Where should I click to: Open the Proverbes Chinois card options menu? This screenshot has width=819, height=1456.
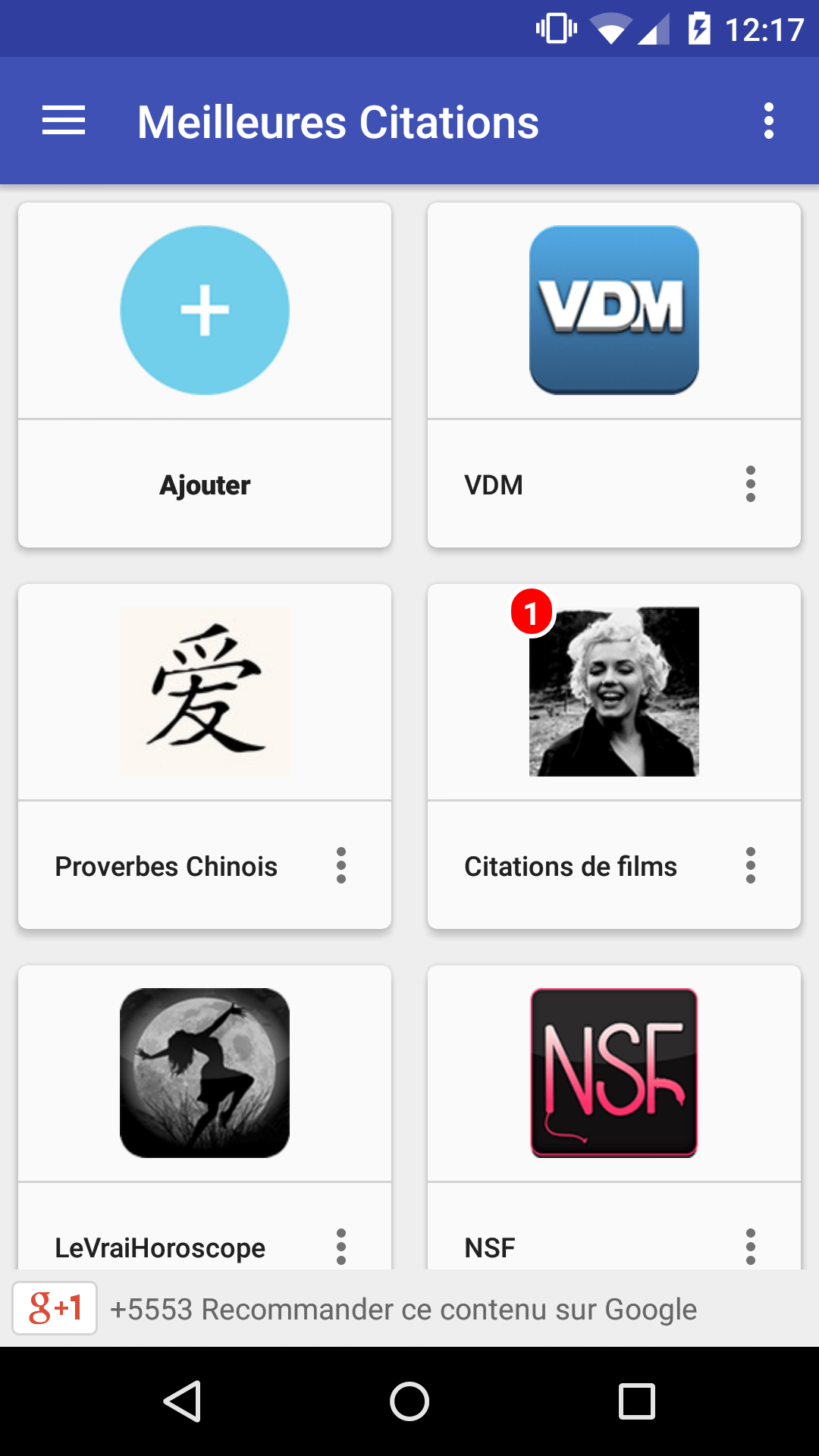click(x=340, y=865)
